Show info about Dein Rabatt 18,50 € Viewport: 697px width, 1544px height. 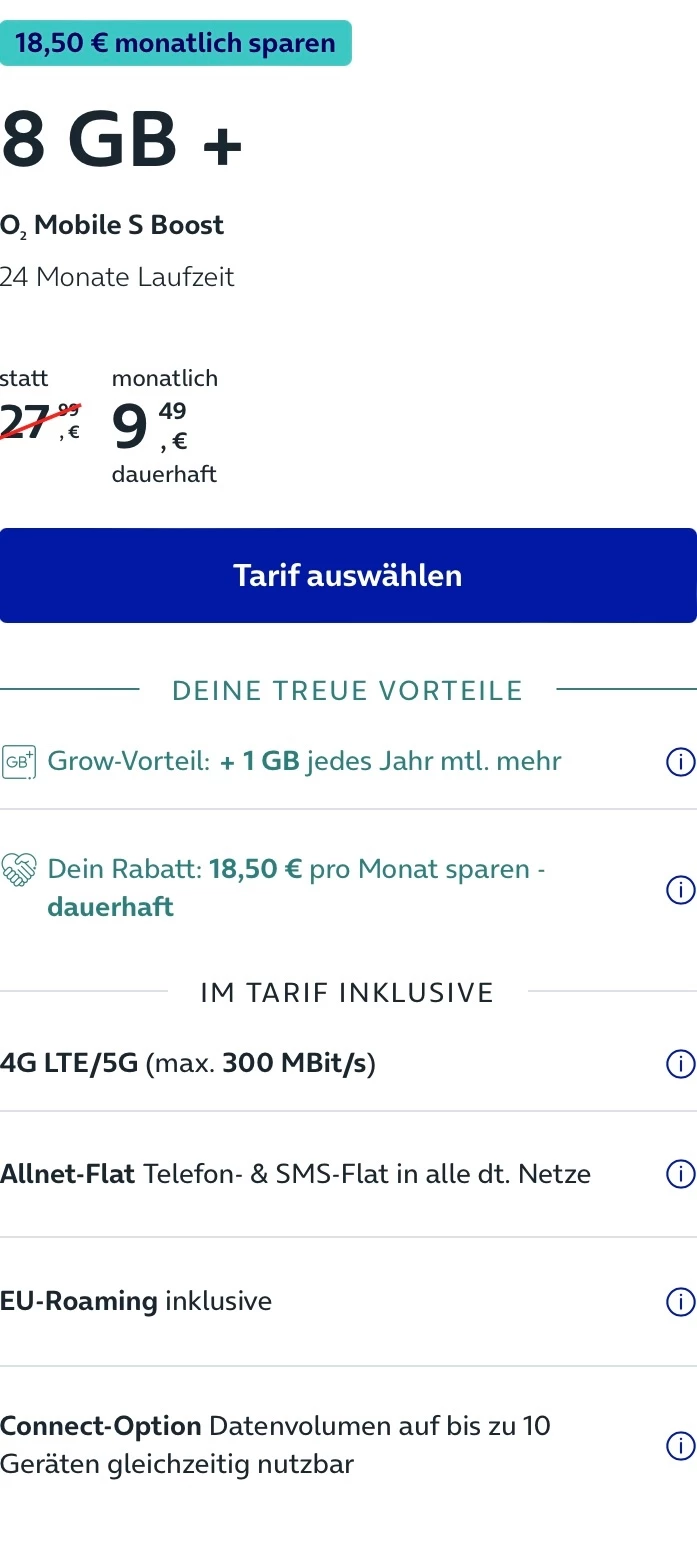click(x=680, y=889)
